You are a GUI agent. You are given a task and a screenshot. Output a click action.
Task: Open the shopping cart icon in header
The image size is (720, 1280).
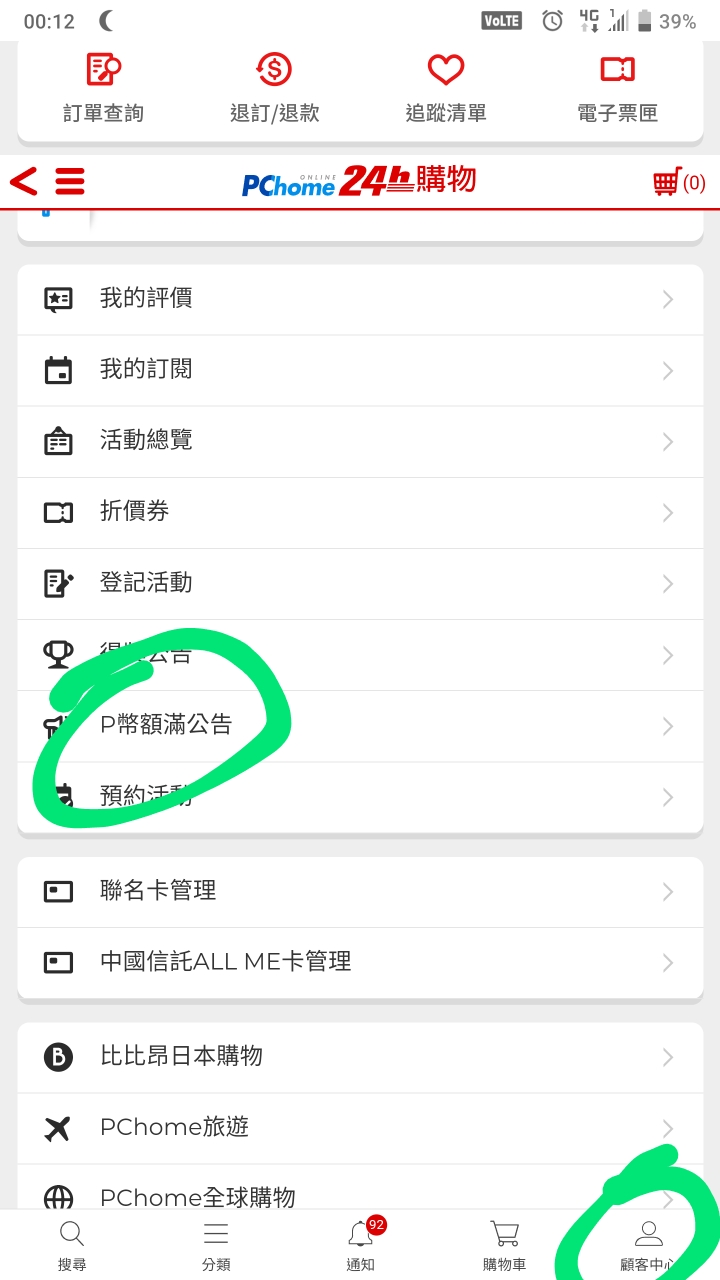[x=678, y=182]
